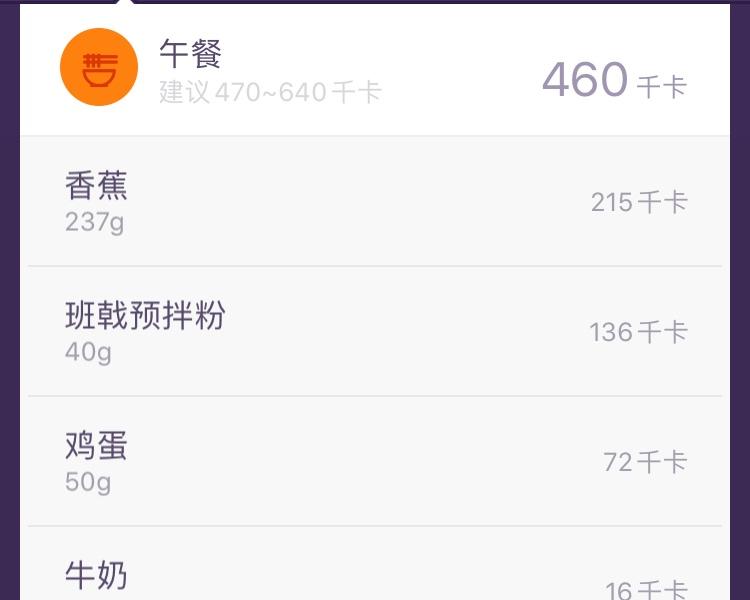The image size is (750, 600).
Task: Open the 午餐 lunch header
Action: (x=374, y=70)
